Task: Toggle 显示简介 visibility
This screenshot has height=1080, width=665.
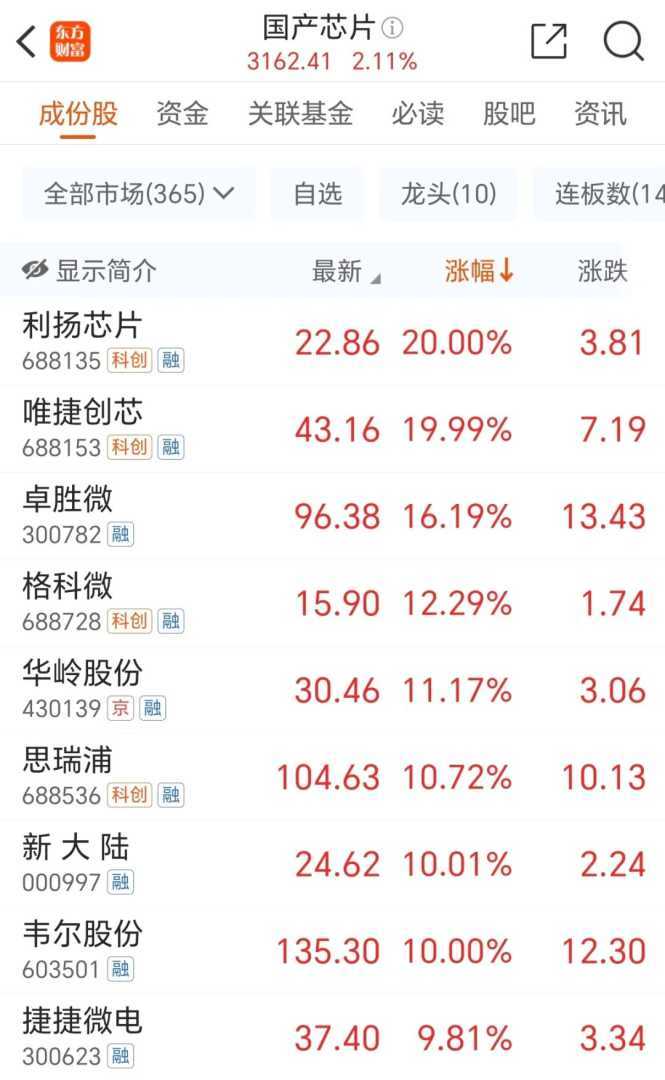Action: [x=90, y=271]
